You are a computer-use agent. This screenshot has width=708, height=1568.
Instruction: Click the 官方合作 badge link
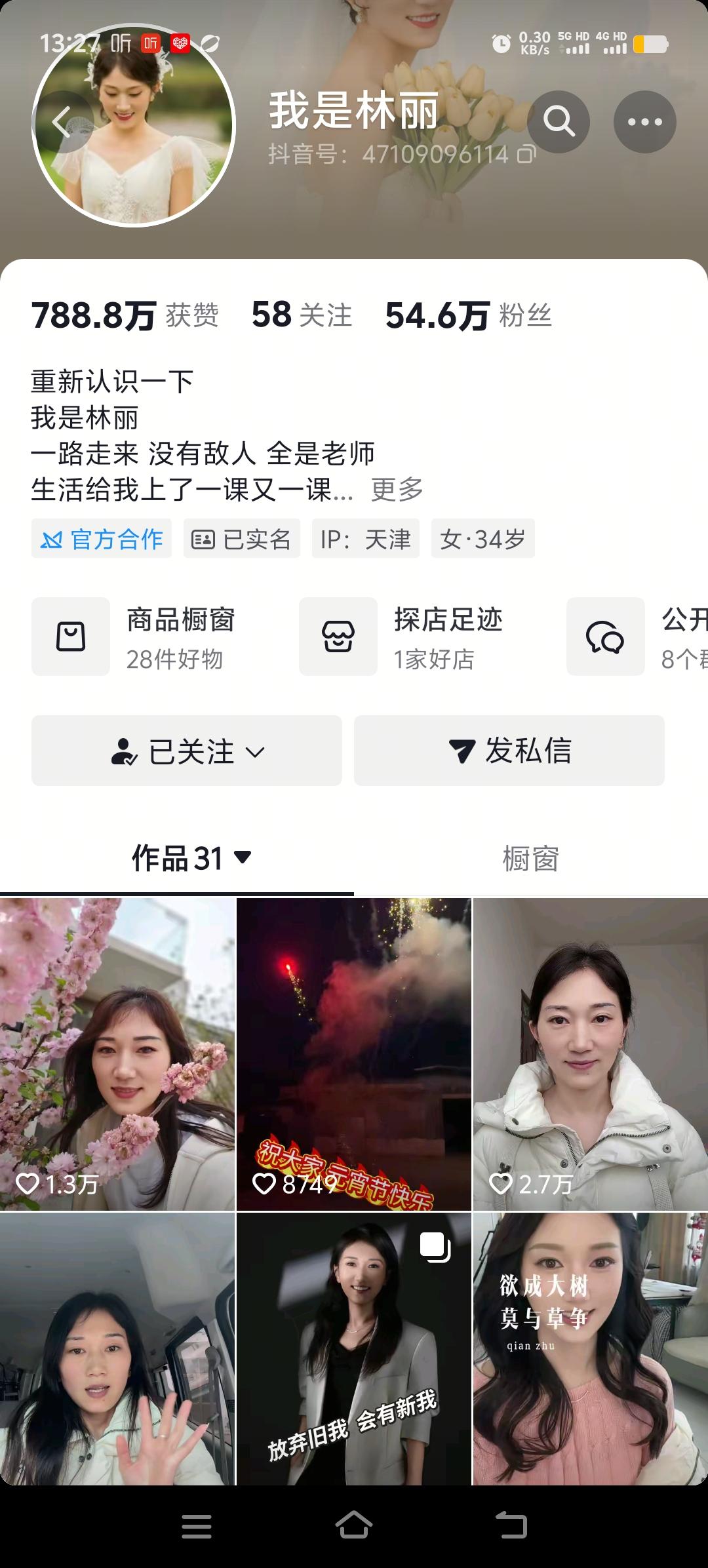tap(102, 539)
